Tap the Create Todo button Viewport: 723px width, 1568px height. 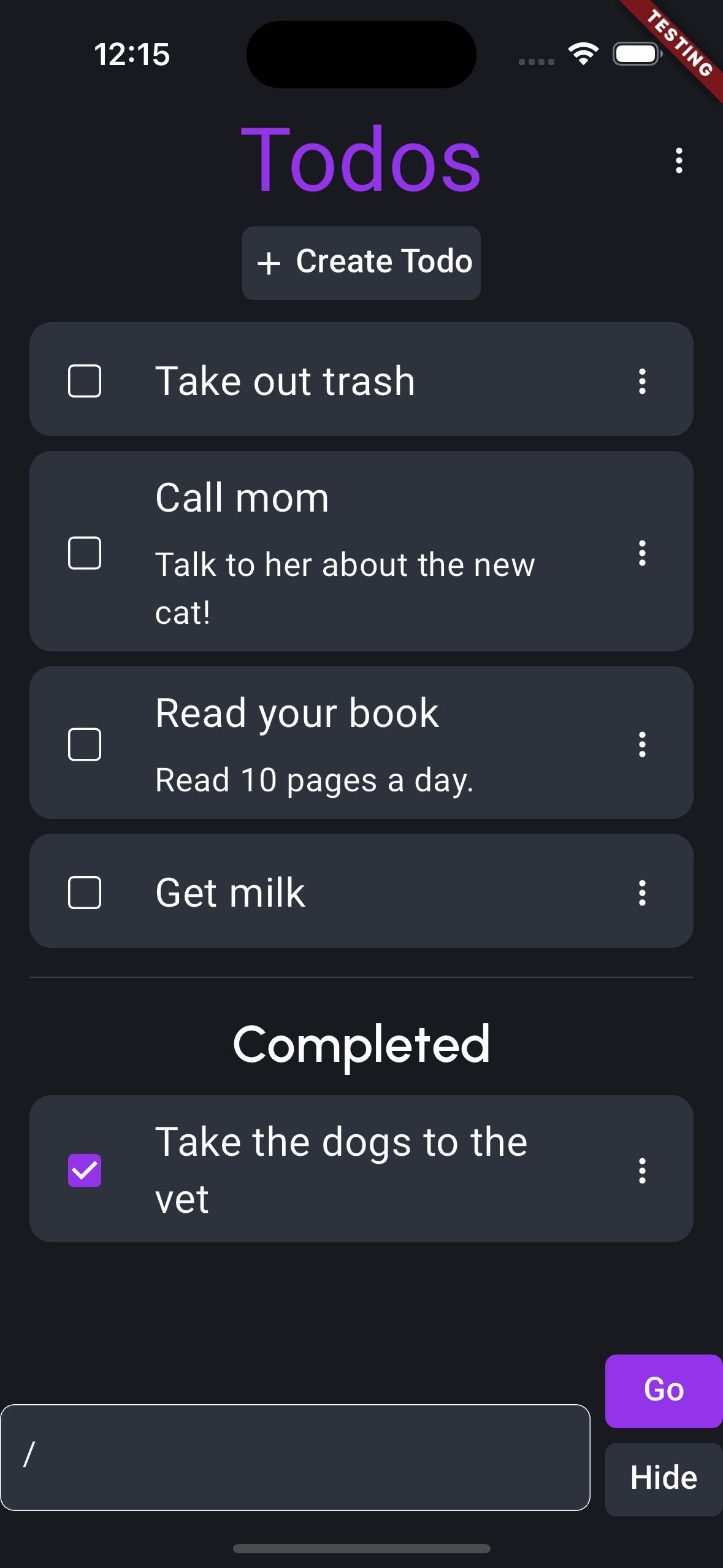[x=361, y=263]
